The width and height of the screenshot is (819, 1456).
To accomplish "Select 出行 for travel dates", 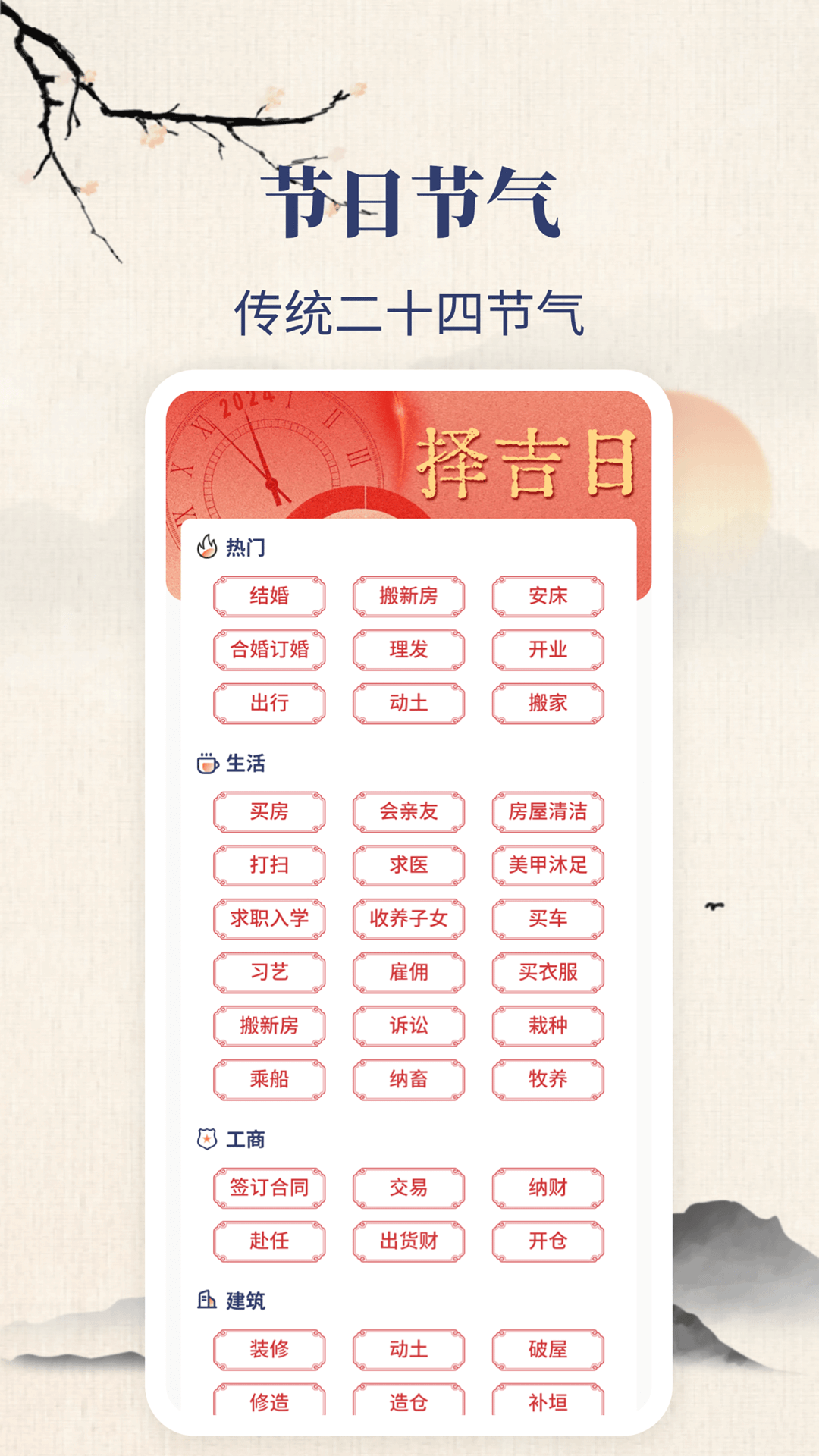I will point(269,703).
